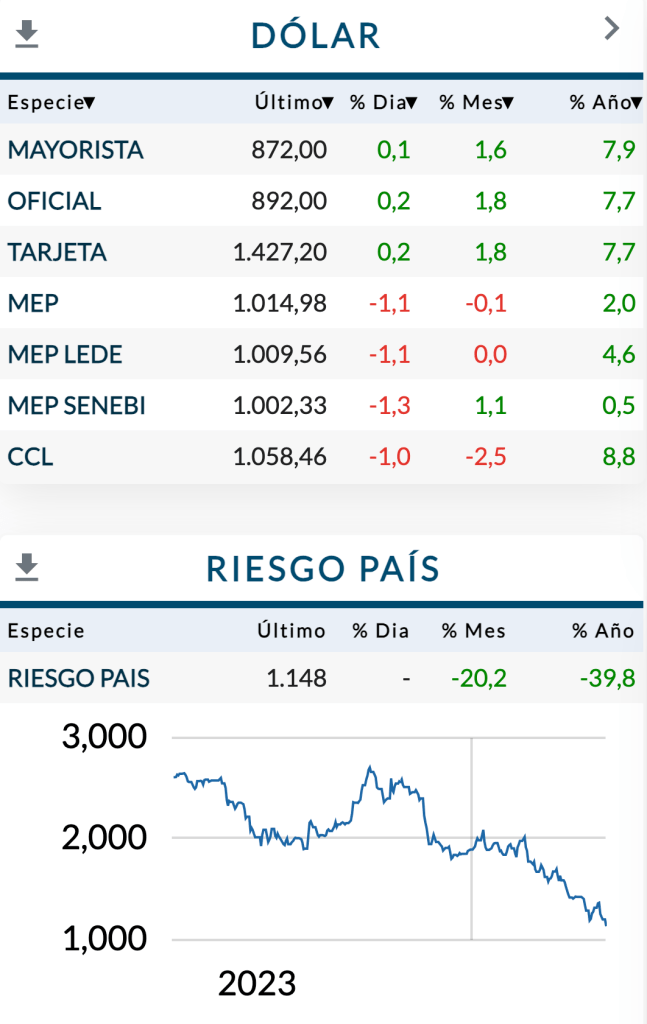Go to next panel with the Dólar arrow

pyautogui.click(x=612, y=29)
